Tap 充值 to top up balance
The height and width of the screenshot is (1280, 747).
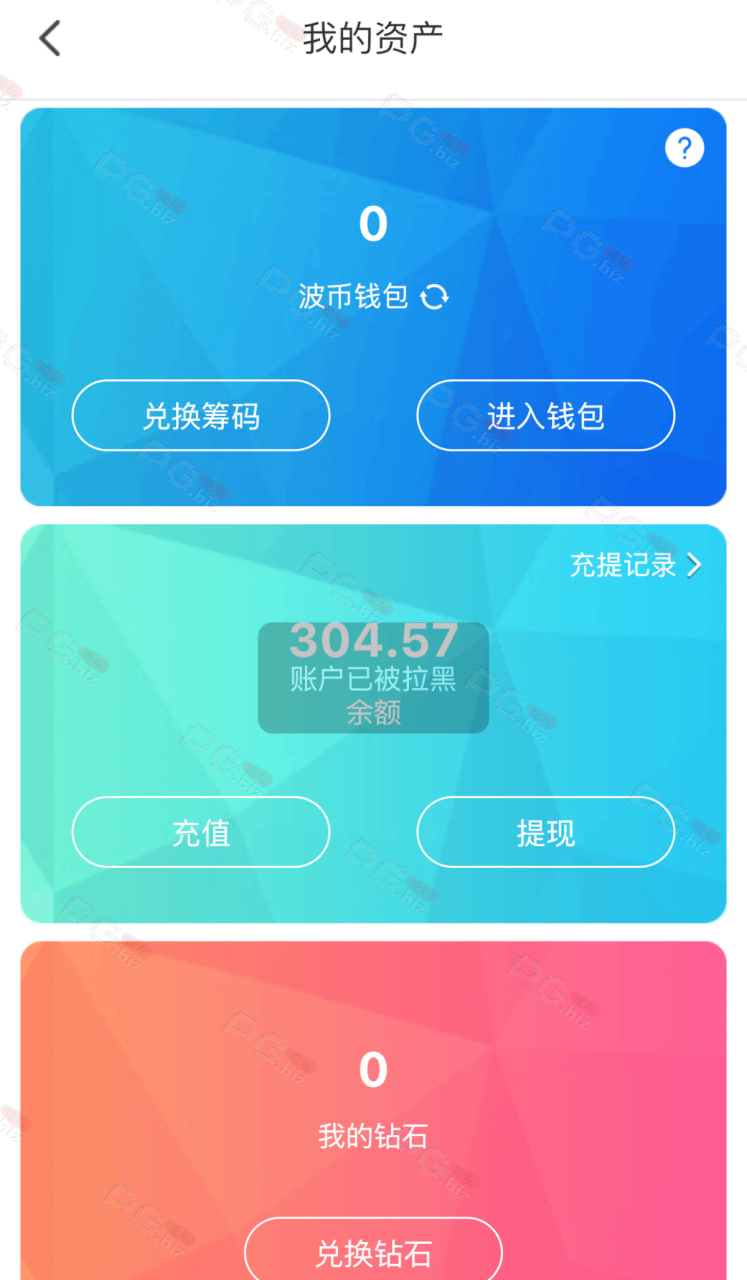(x=201, y=832)
